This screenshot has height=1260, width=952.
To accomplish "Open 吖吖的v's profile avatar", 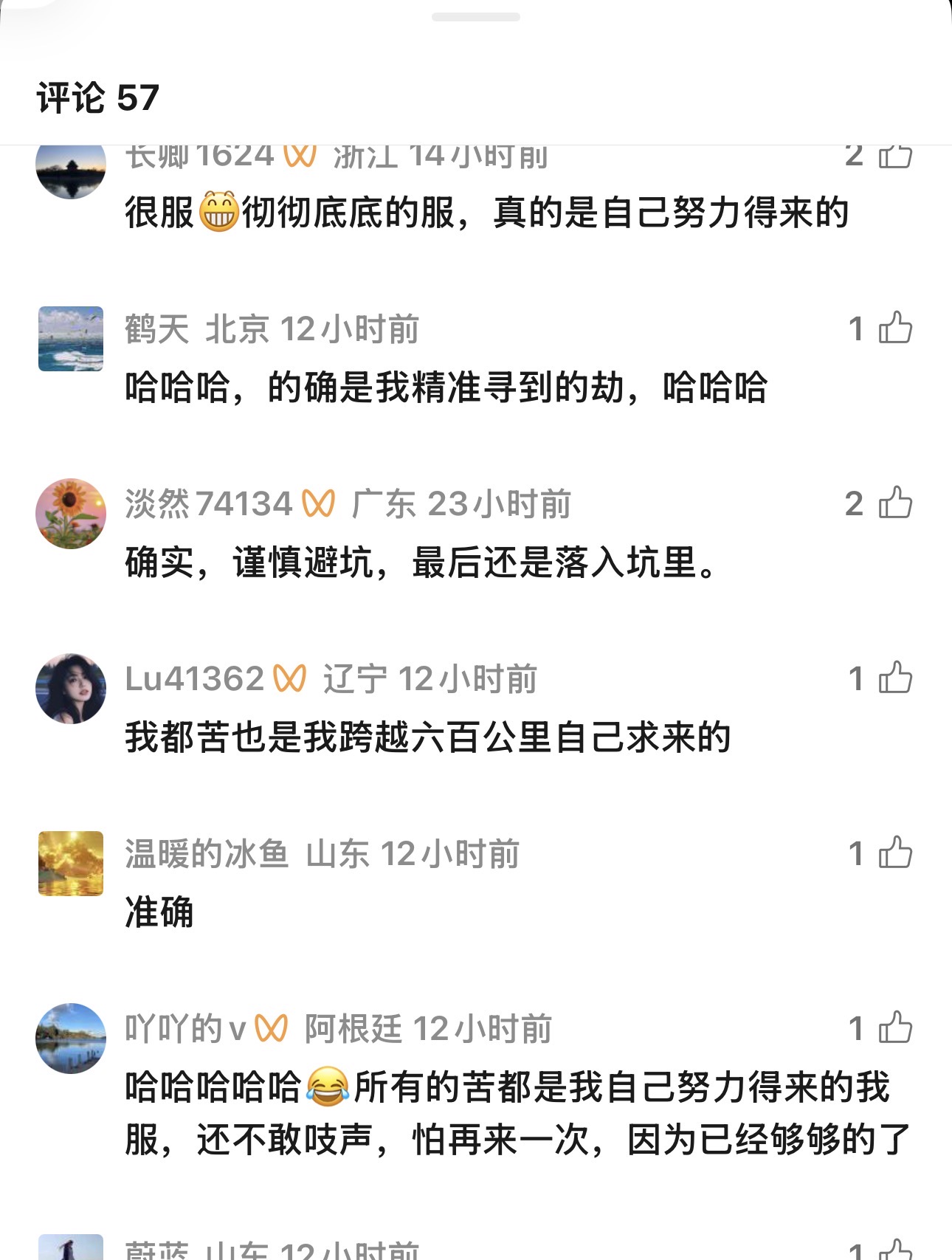I will pos(71,1039).
